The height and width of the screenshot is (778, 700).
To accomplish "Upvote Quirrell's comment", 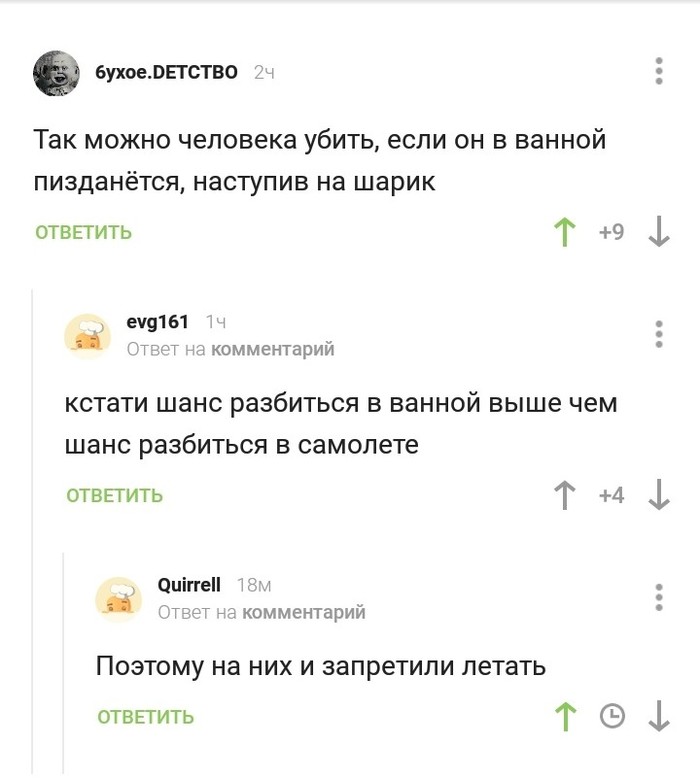I will point(565,716).
